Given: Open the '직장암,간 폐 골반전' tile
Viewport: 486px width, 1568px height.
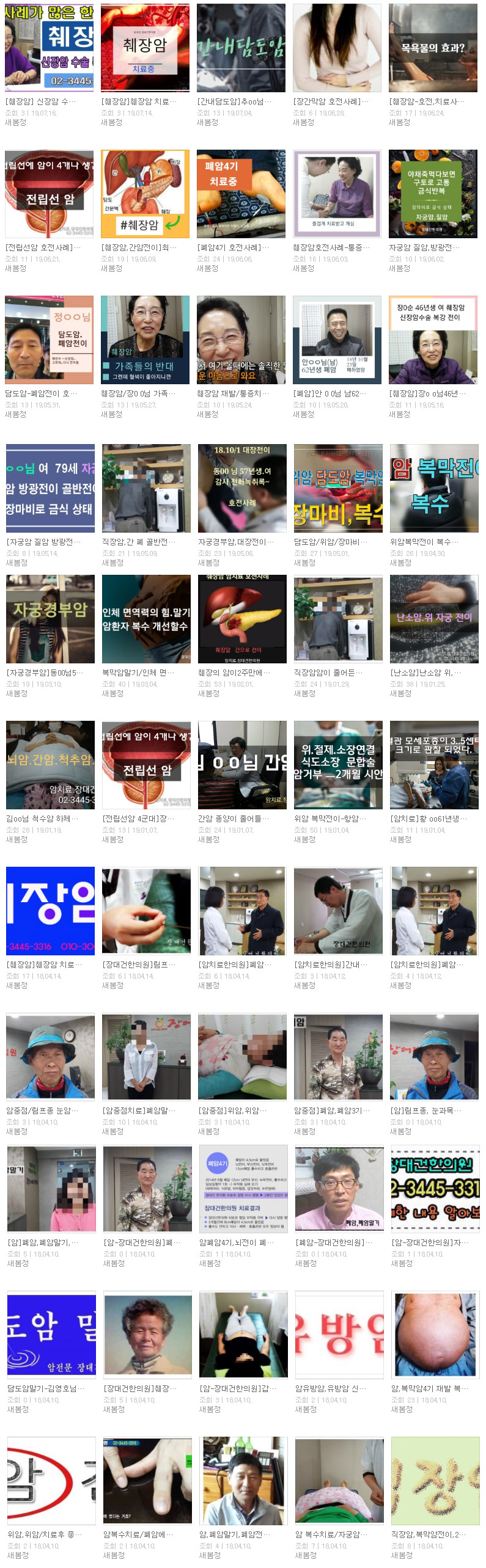Looking at the screenshot, I should click(x=146, y=488).
